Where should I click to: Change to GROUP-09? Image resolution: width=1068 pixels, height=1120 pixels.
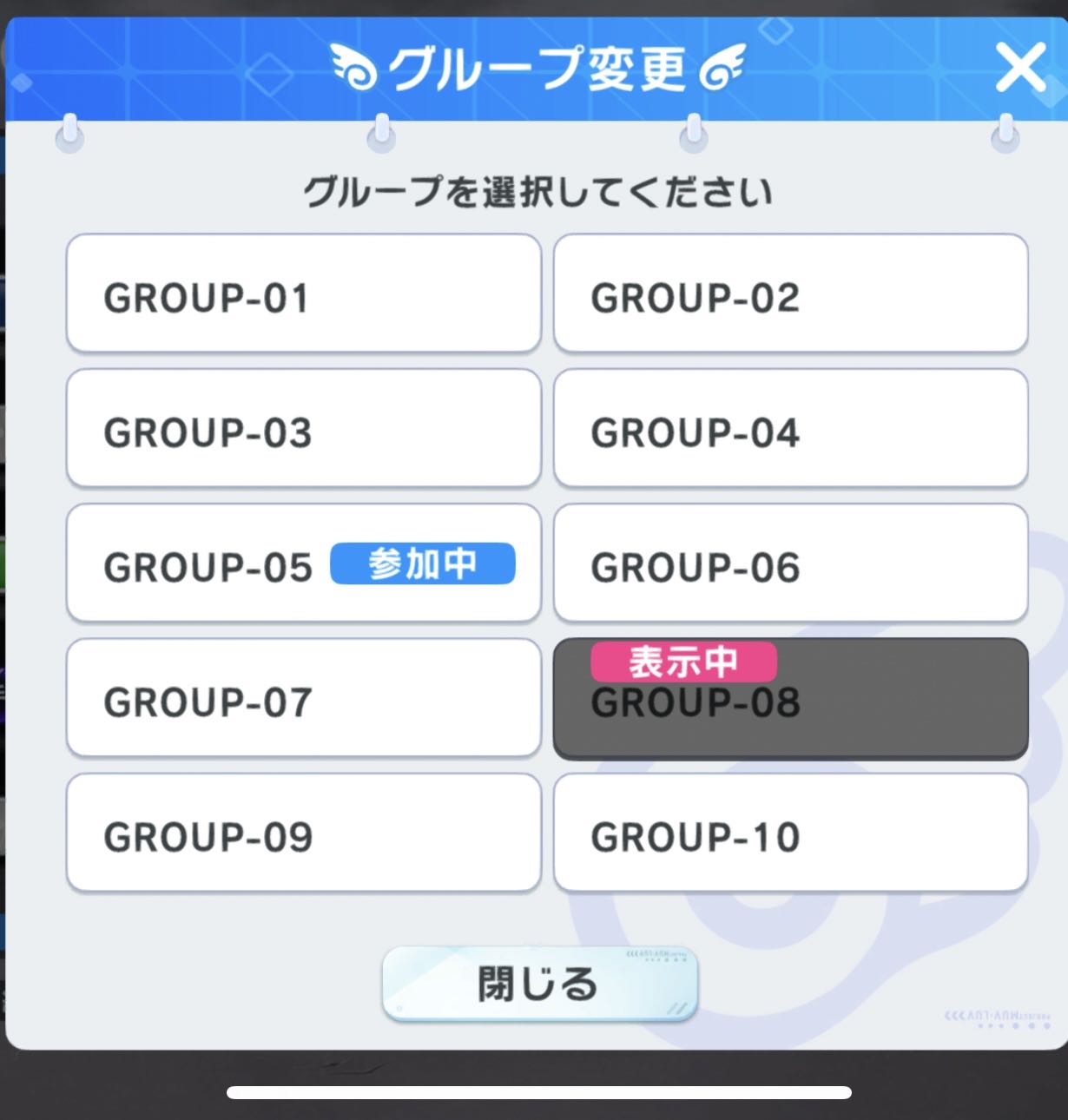pyautogui.click(x=303, y=833)
